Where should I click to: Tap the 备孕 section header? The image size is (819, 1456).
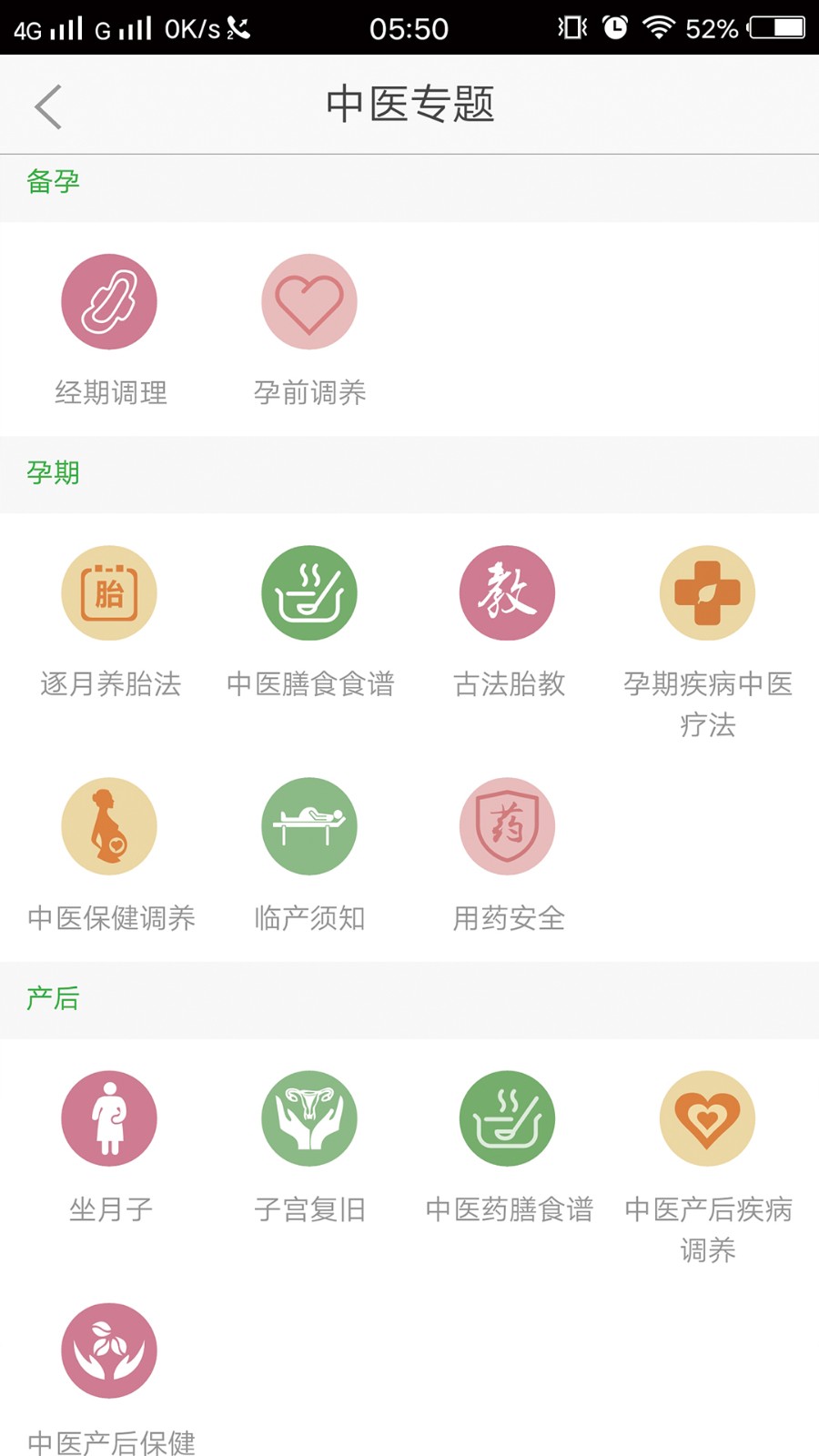coord(52,179)
